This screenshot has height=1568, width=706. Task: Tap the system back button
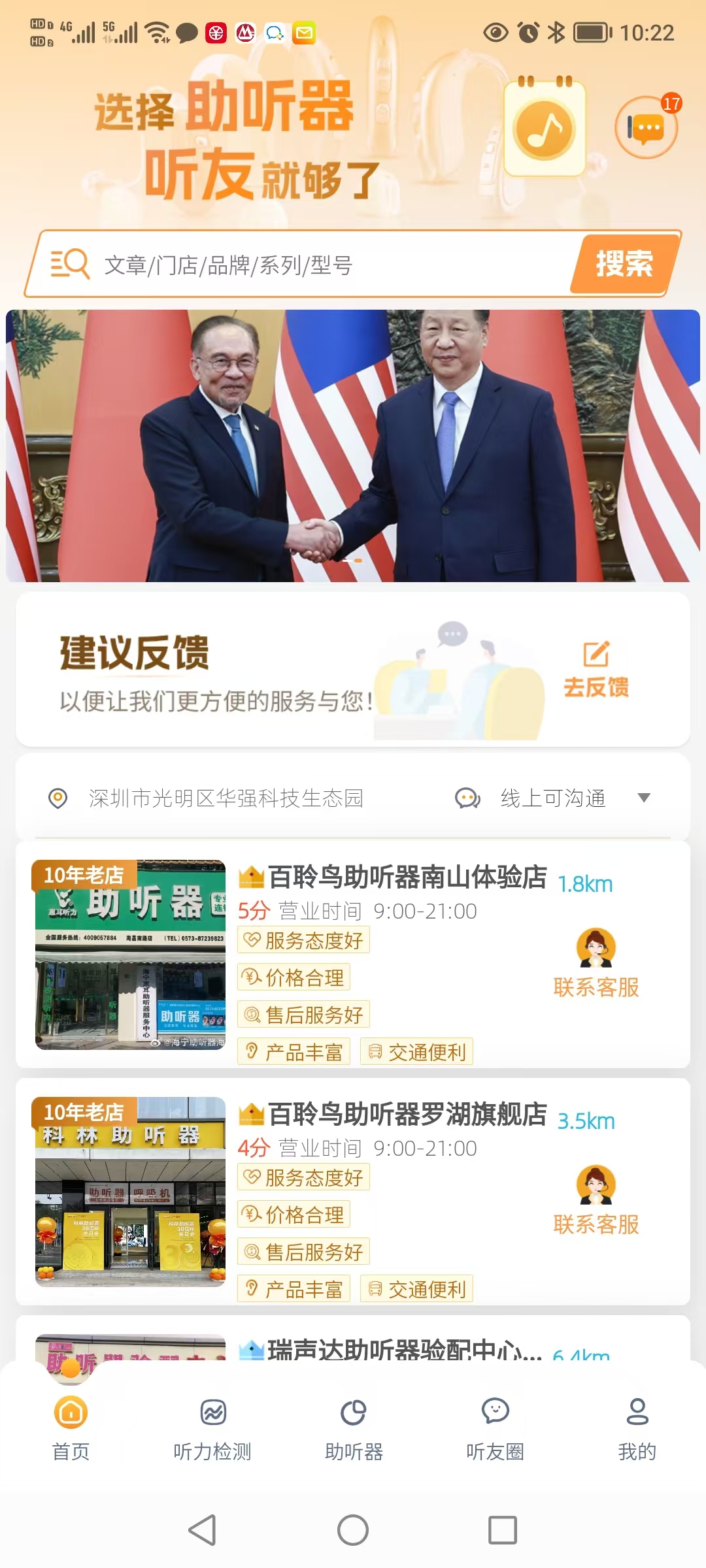203,1529
